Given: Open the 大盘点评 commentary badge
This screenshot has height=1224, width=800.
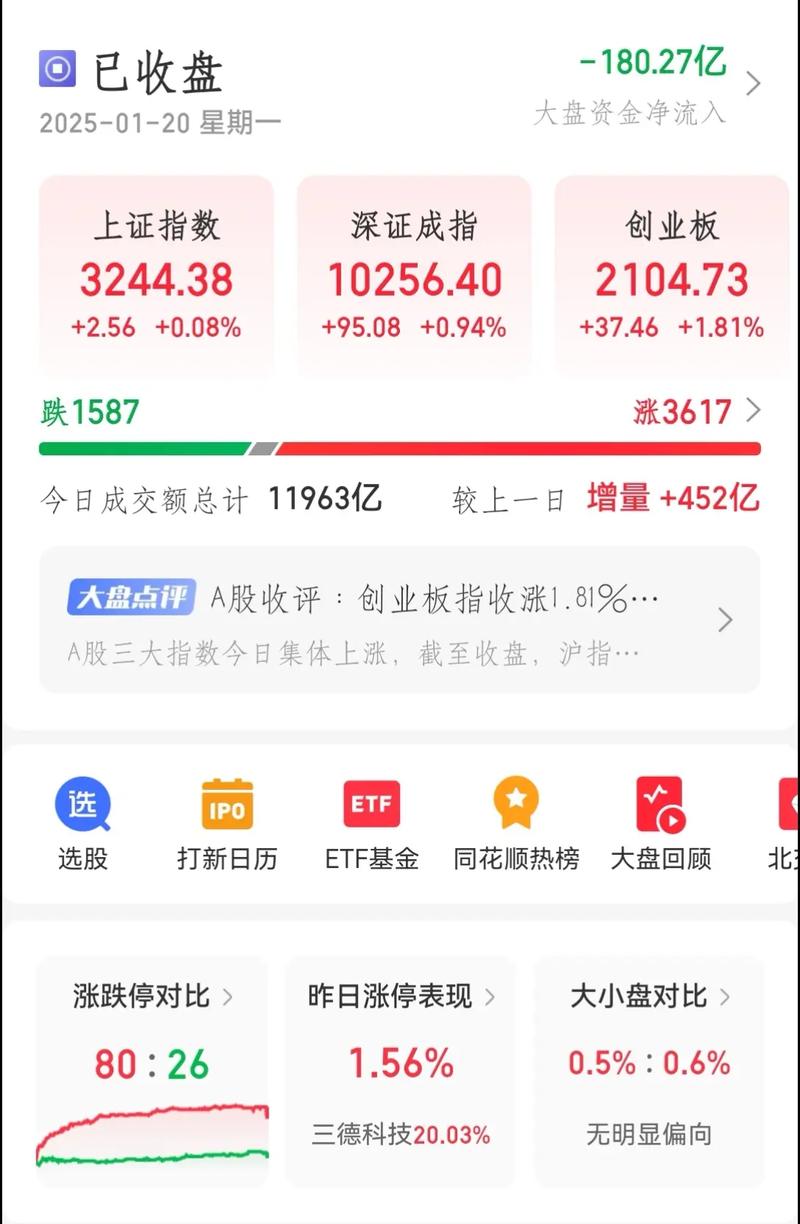Looking at the screenshot, I should [x=130, y=596].
